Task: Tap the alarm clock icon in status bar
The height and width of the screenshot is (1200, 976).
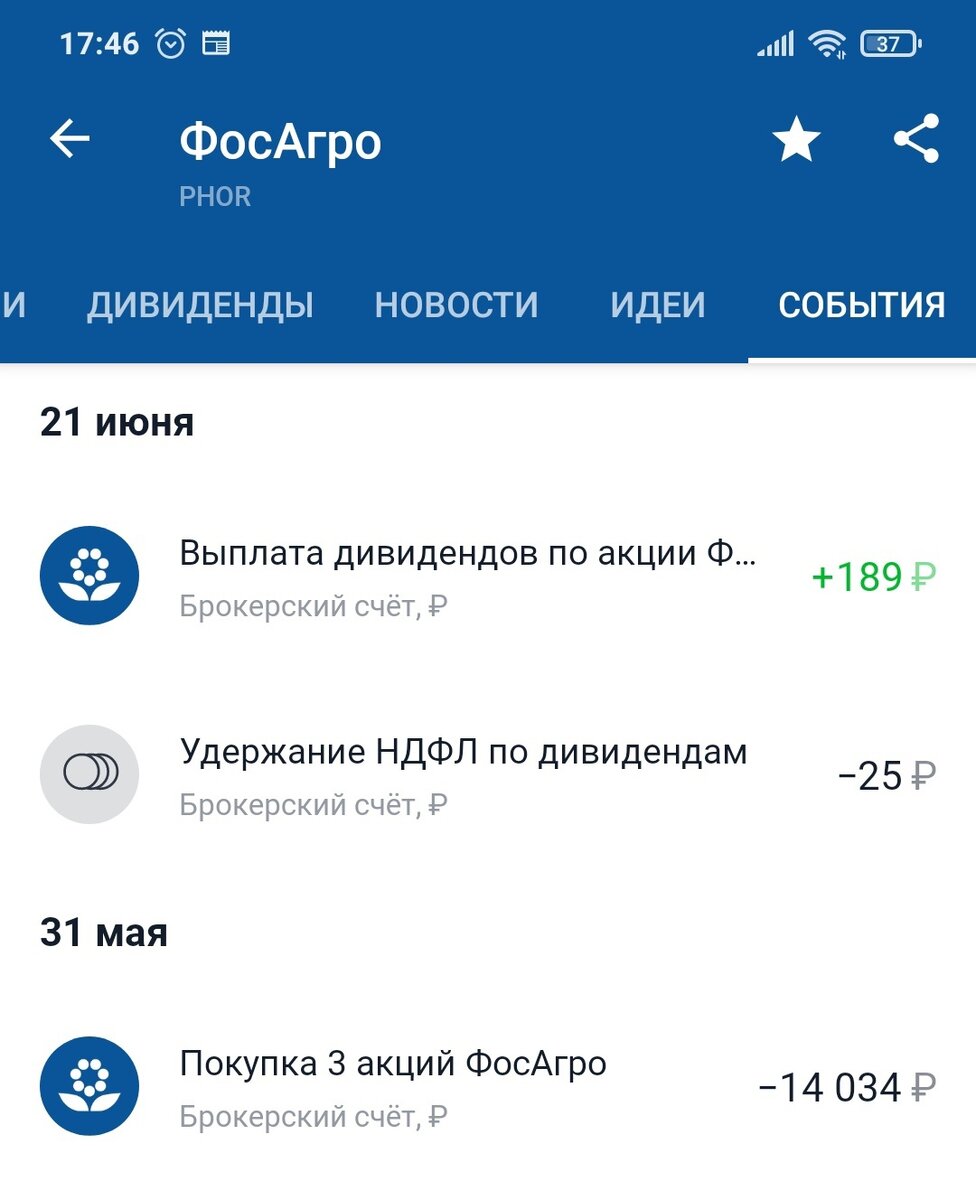Action: (170, 42)
